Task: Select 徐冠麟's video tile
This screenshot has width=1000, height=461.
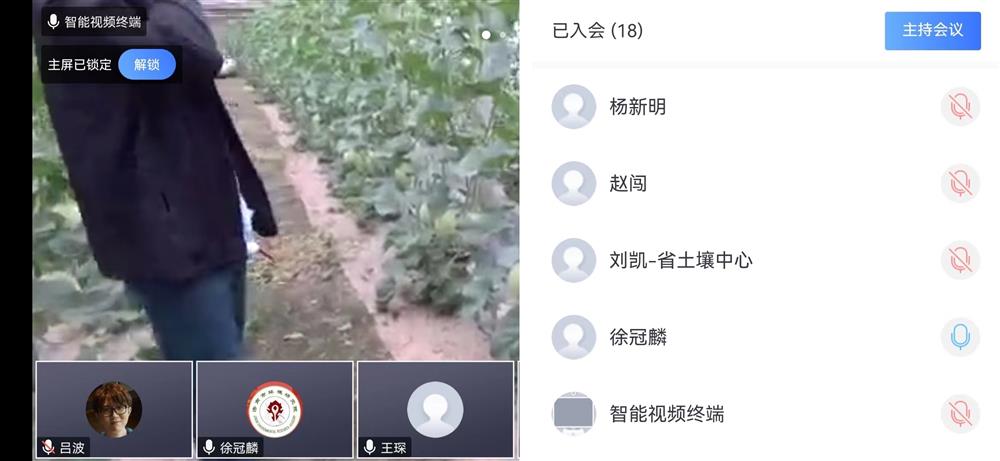Action: point(275,409)
